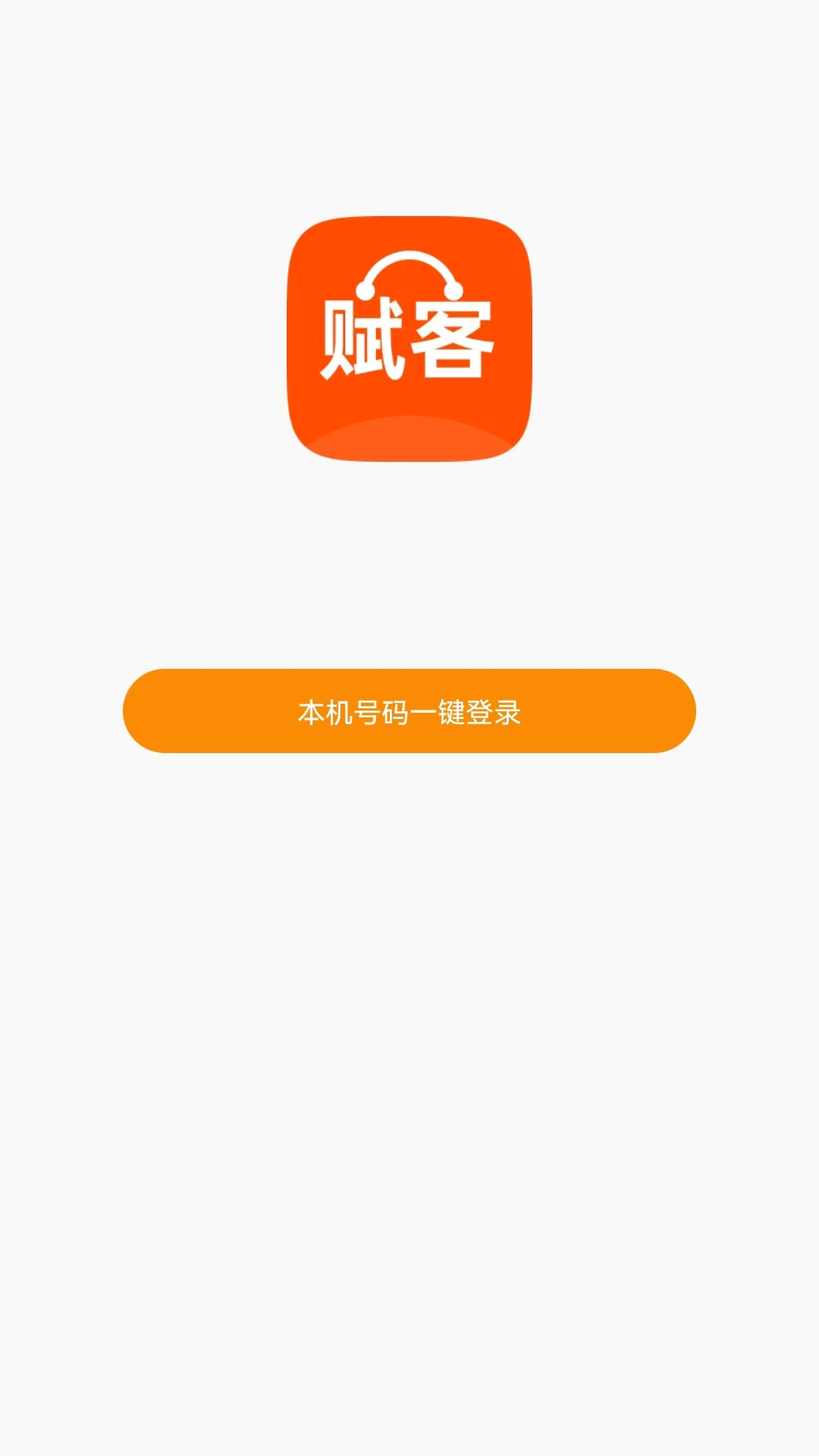Tap the login button text label

409,711
